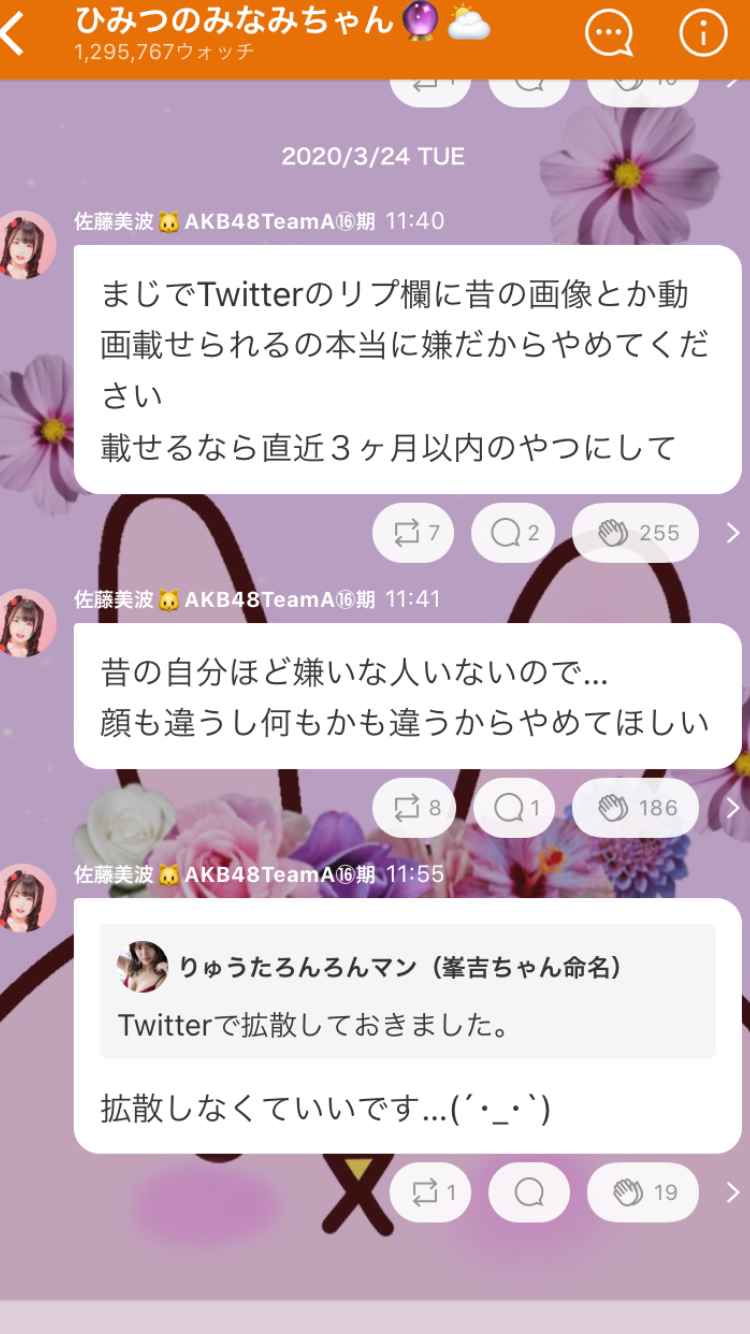
Task: Open the info icon in header
Action: 703,35
